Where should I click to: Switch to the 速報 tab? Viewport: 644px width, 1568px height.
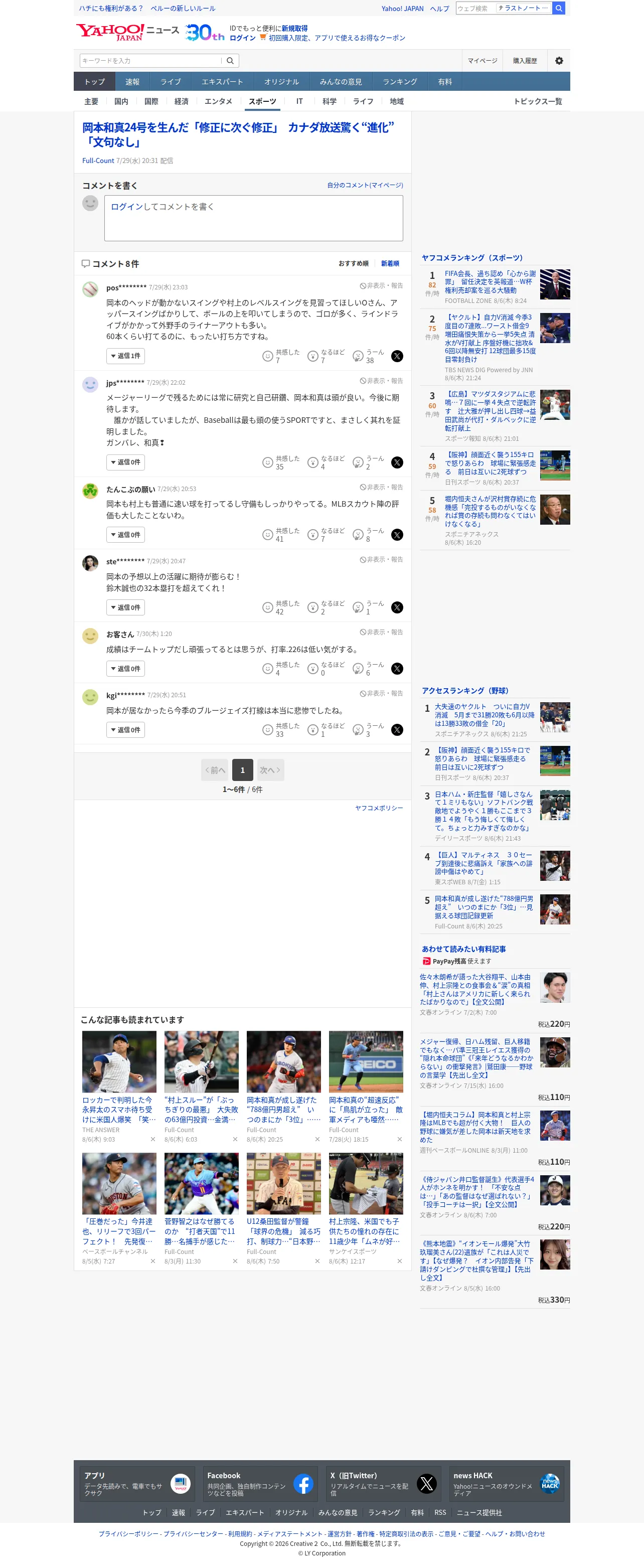click(x=132, y=82)
